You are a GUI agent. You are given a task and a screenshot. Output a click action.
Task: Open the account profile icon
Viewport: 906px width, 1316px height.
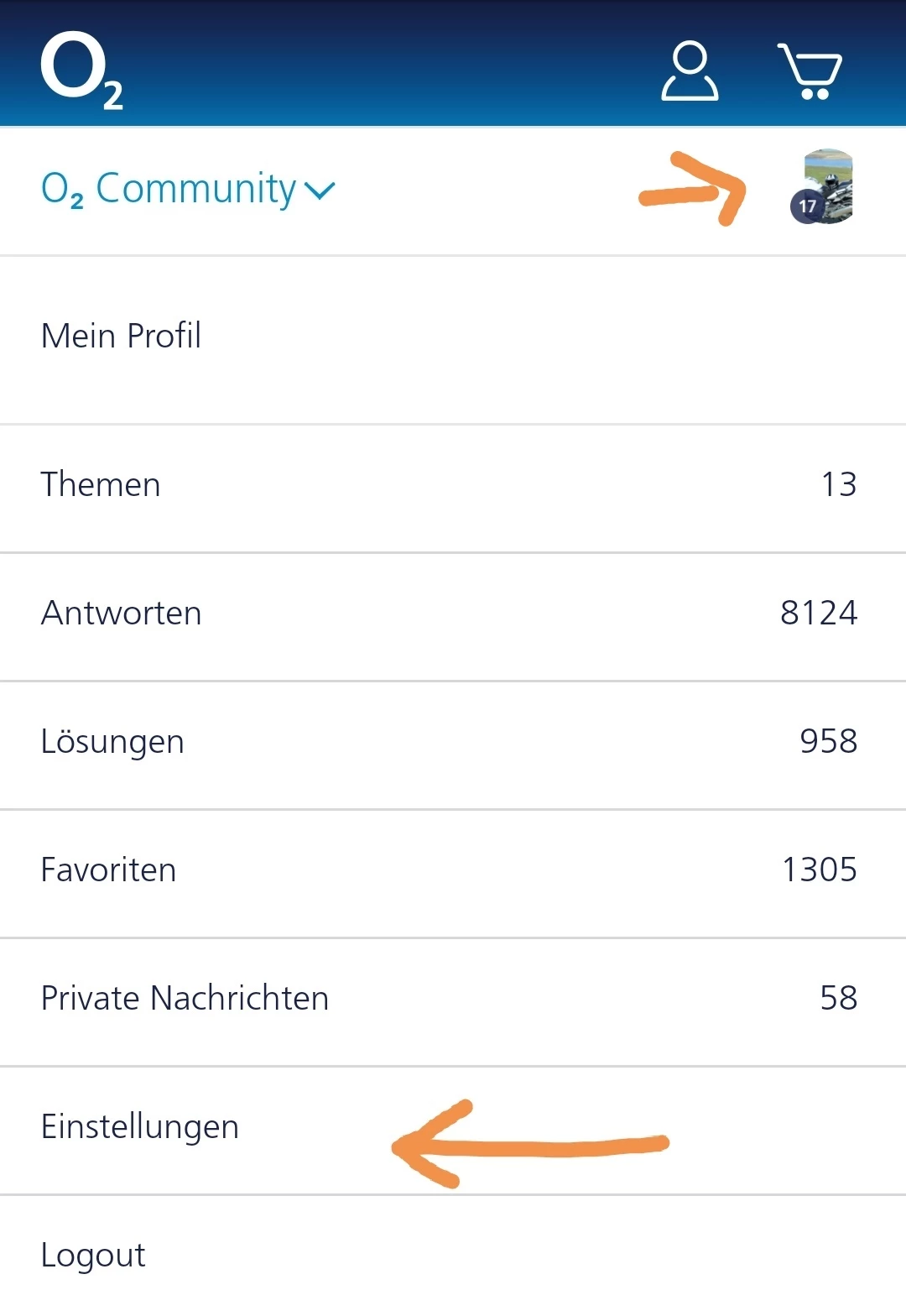tap(690, 70)
